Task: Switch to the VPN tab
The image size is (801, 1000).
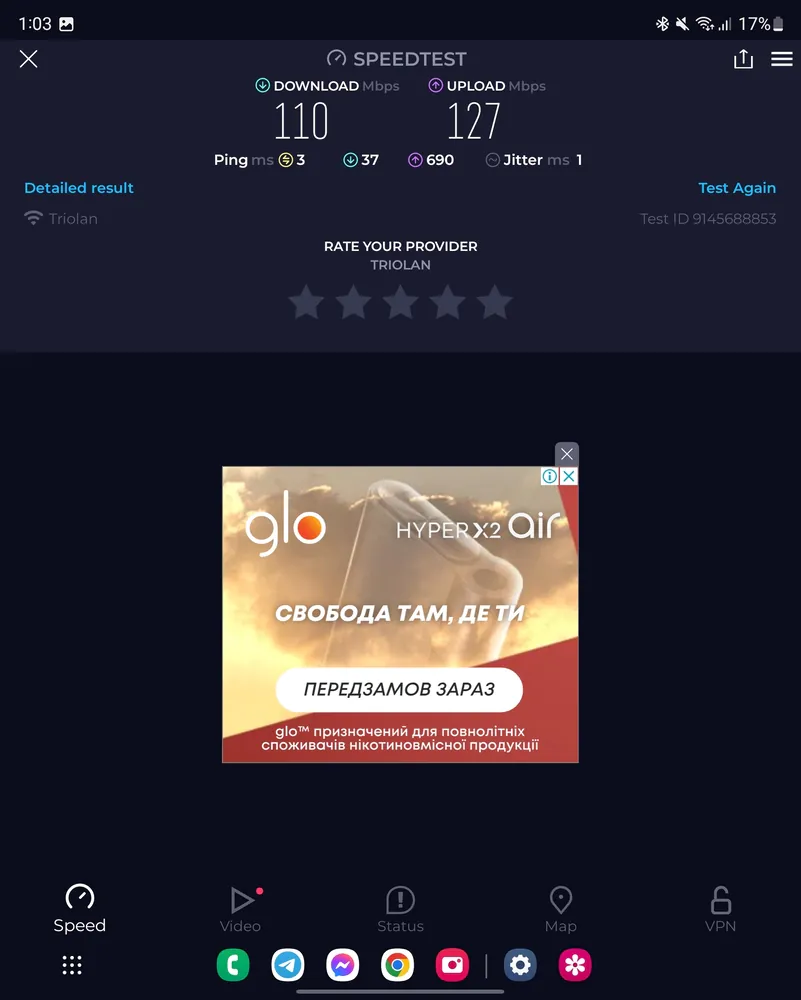Action: coord(720,909)
